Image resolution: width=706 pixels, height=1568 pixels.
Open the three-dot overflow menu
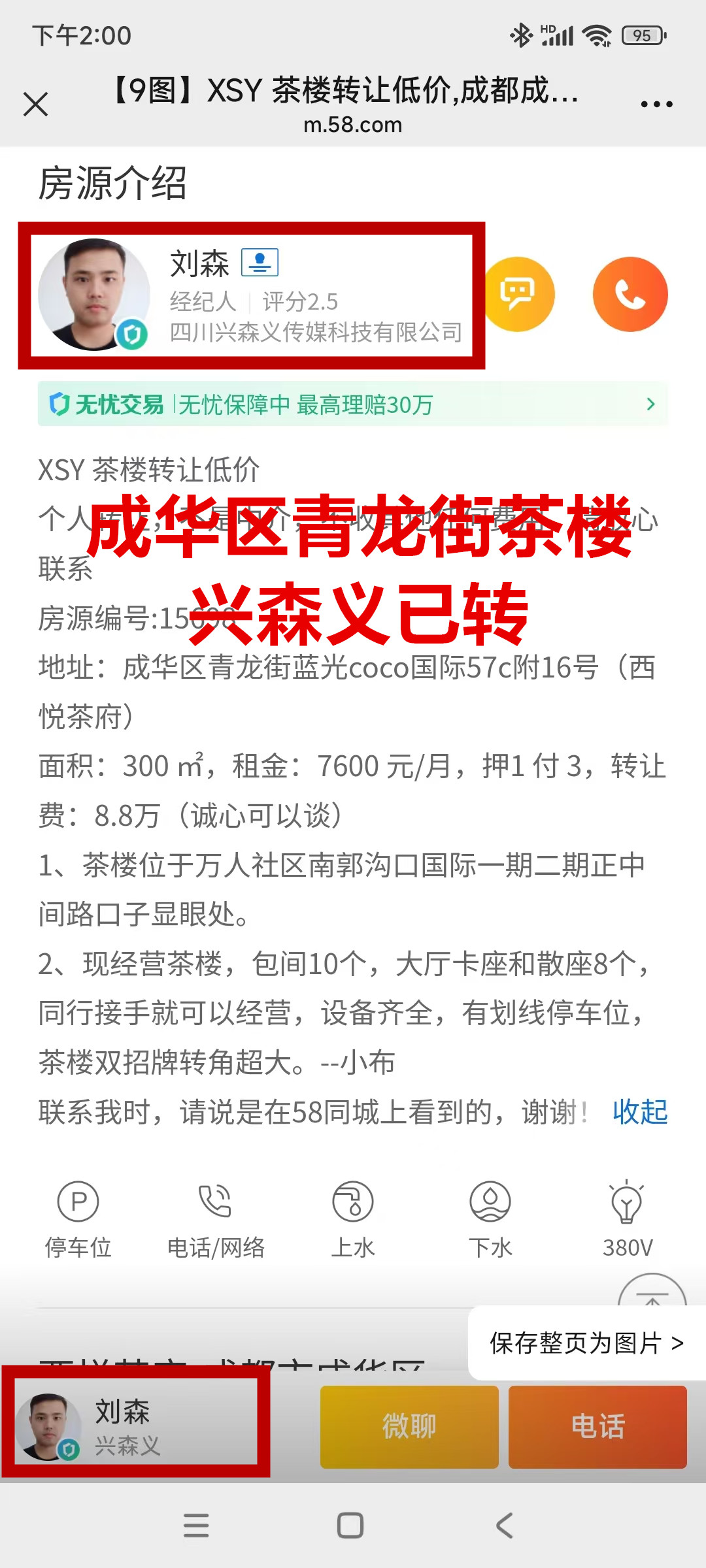(656, 104)
